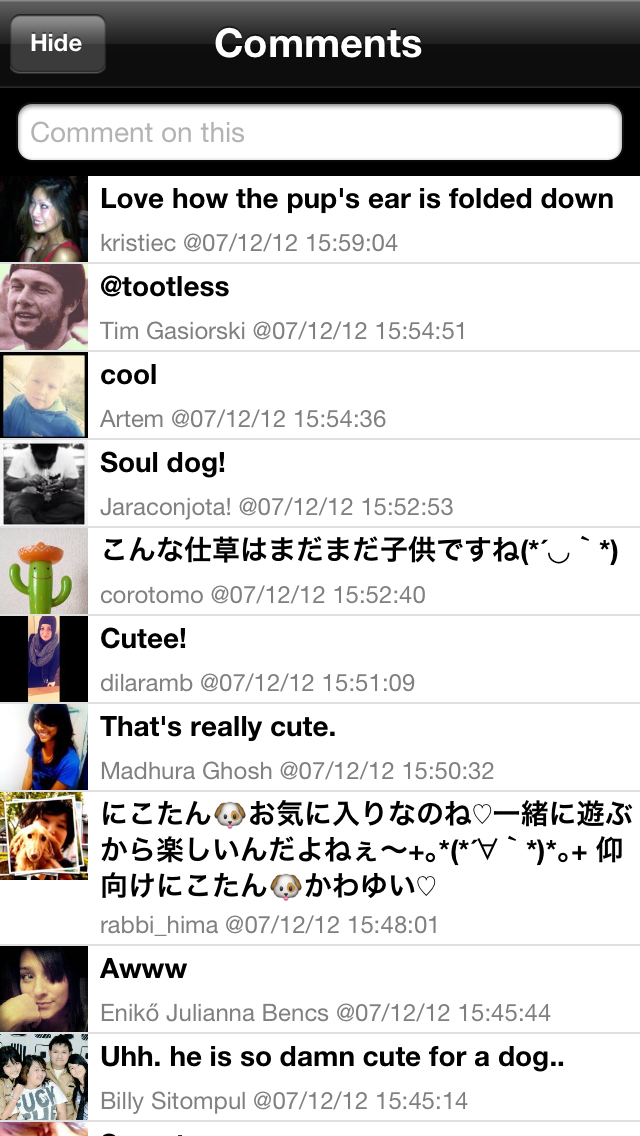View kristiec's profile picture

point(44,219)
